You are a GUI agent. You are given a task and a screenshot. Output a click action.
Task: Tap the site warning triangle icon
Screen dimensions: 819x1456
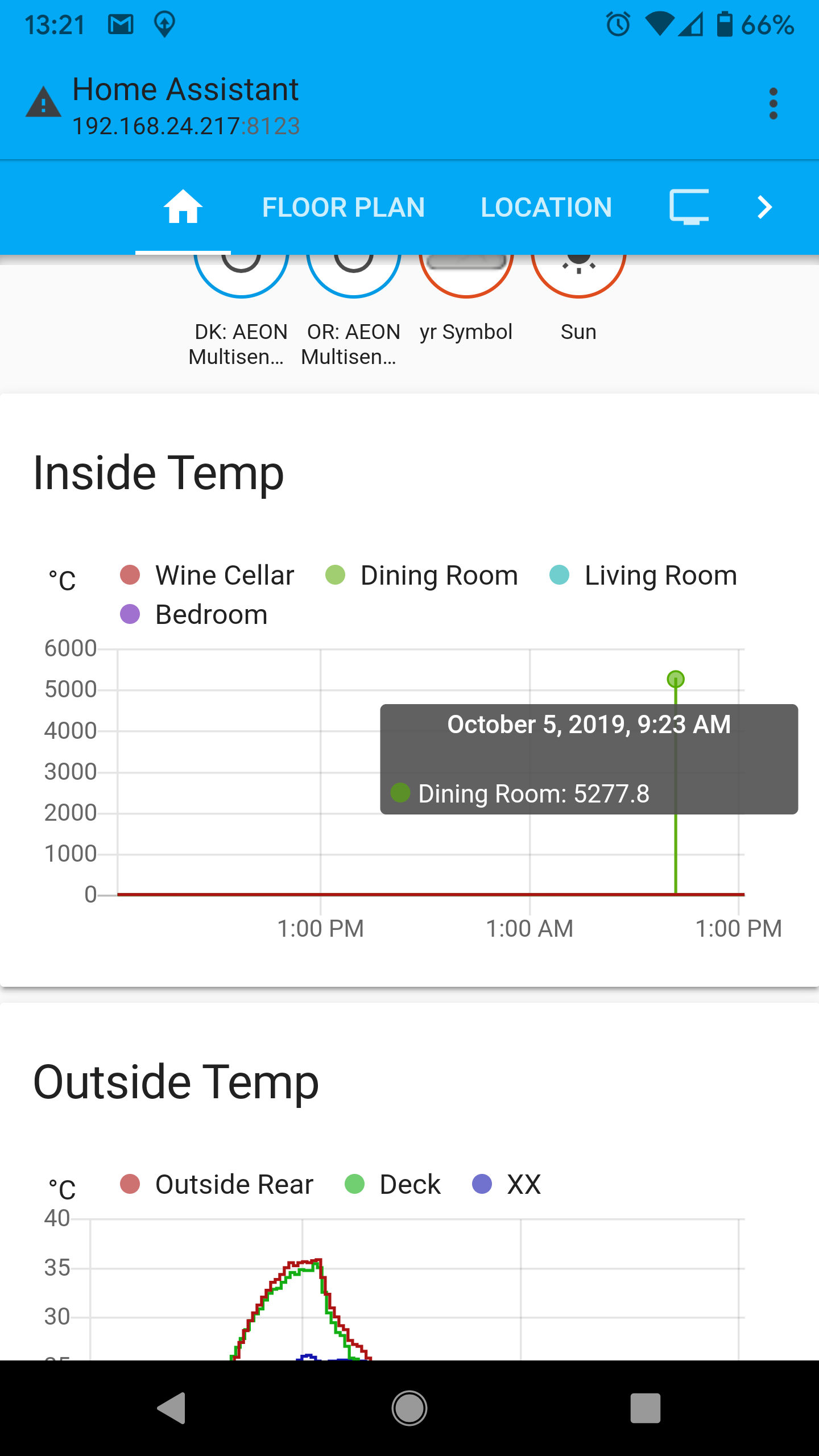[x=43, y=102]
